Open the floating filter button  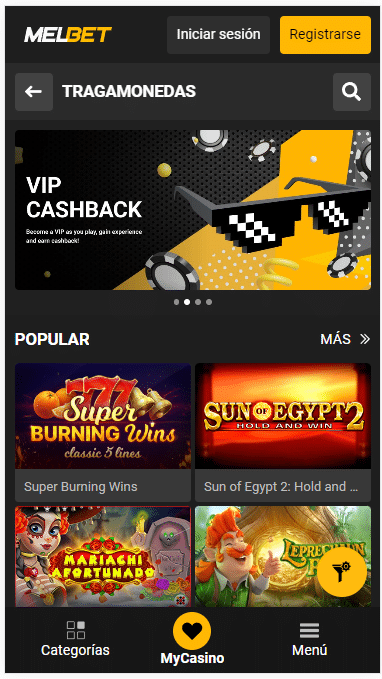(x=342, y=572)
